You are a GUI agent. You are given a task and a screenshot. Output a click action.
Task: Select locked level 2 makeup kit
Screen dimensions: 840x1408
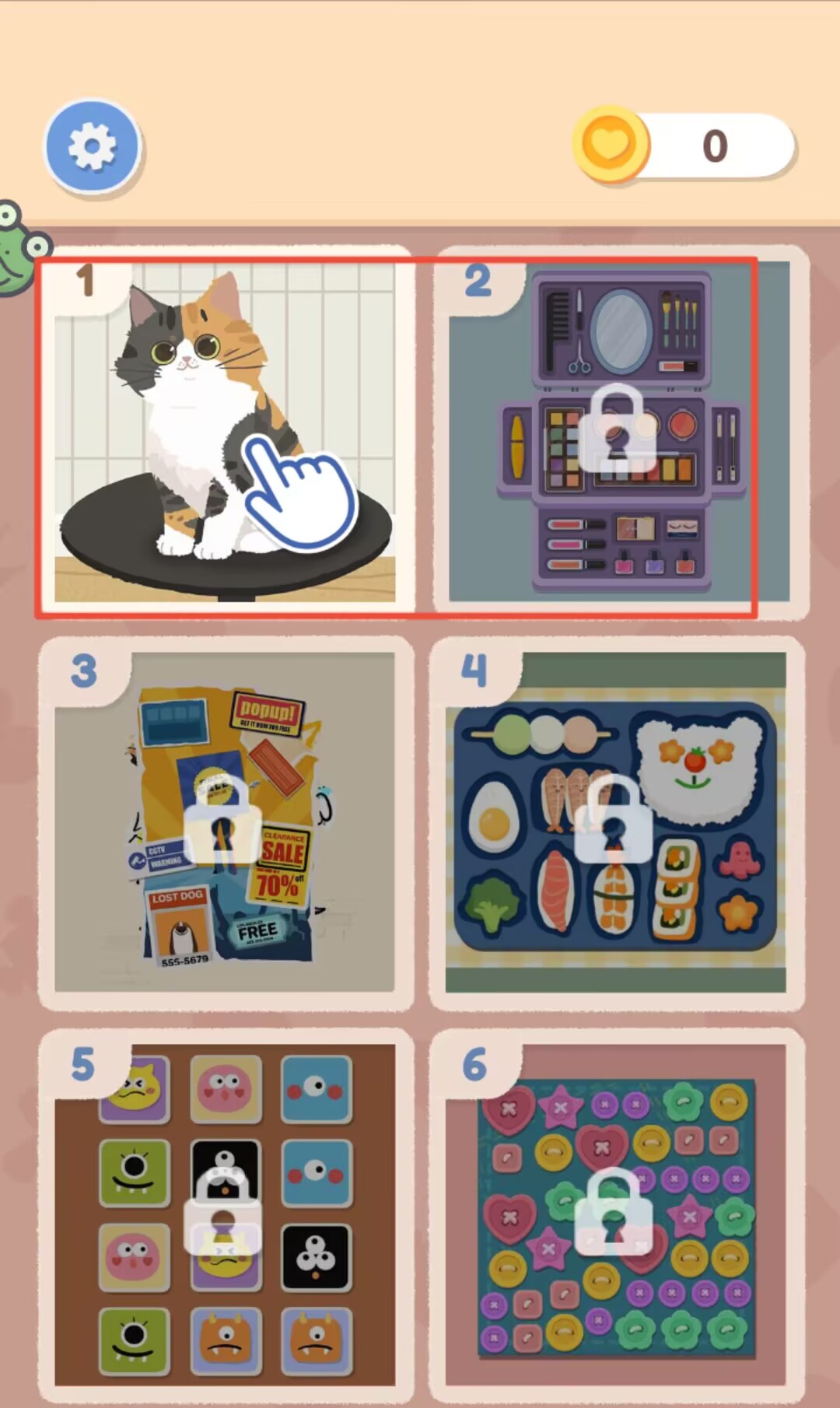tap(619, 433)
